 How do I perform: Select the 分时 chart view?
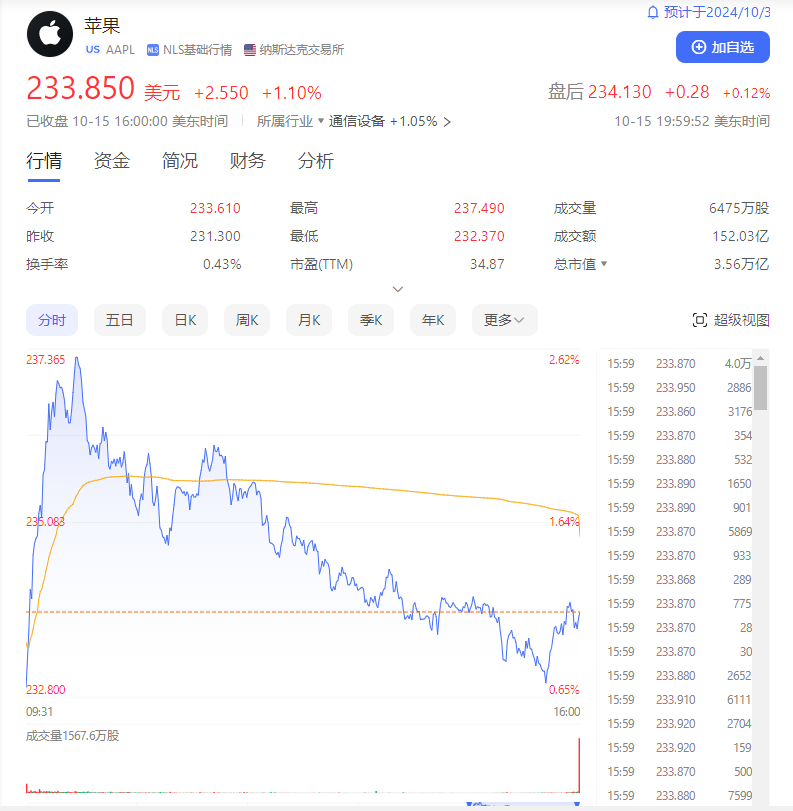pyautogui.click(x=52, y=320)
